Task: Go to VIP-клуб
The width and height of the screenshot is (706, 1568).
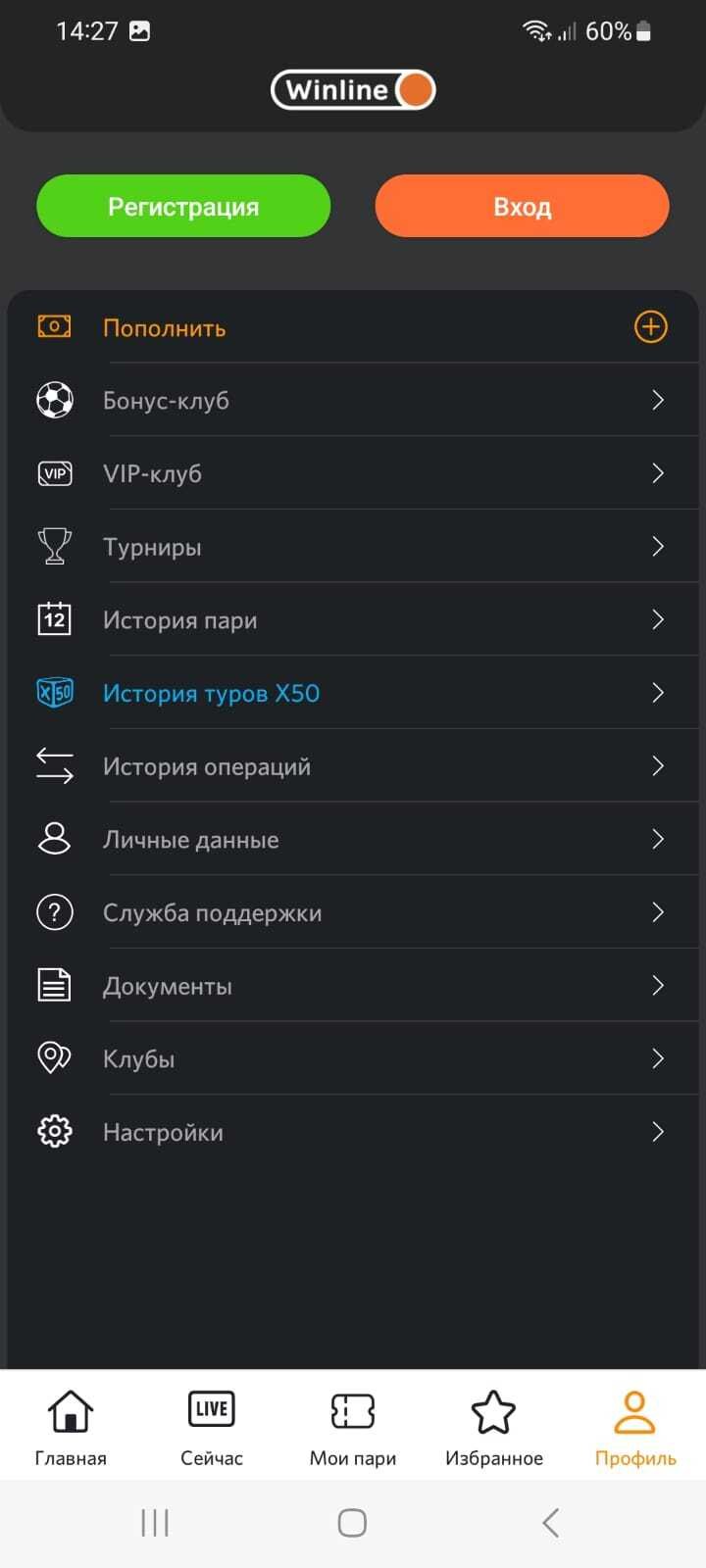Action: click(x=353, y=473)
